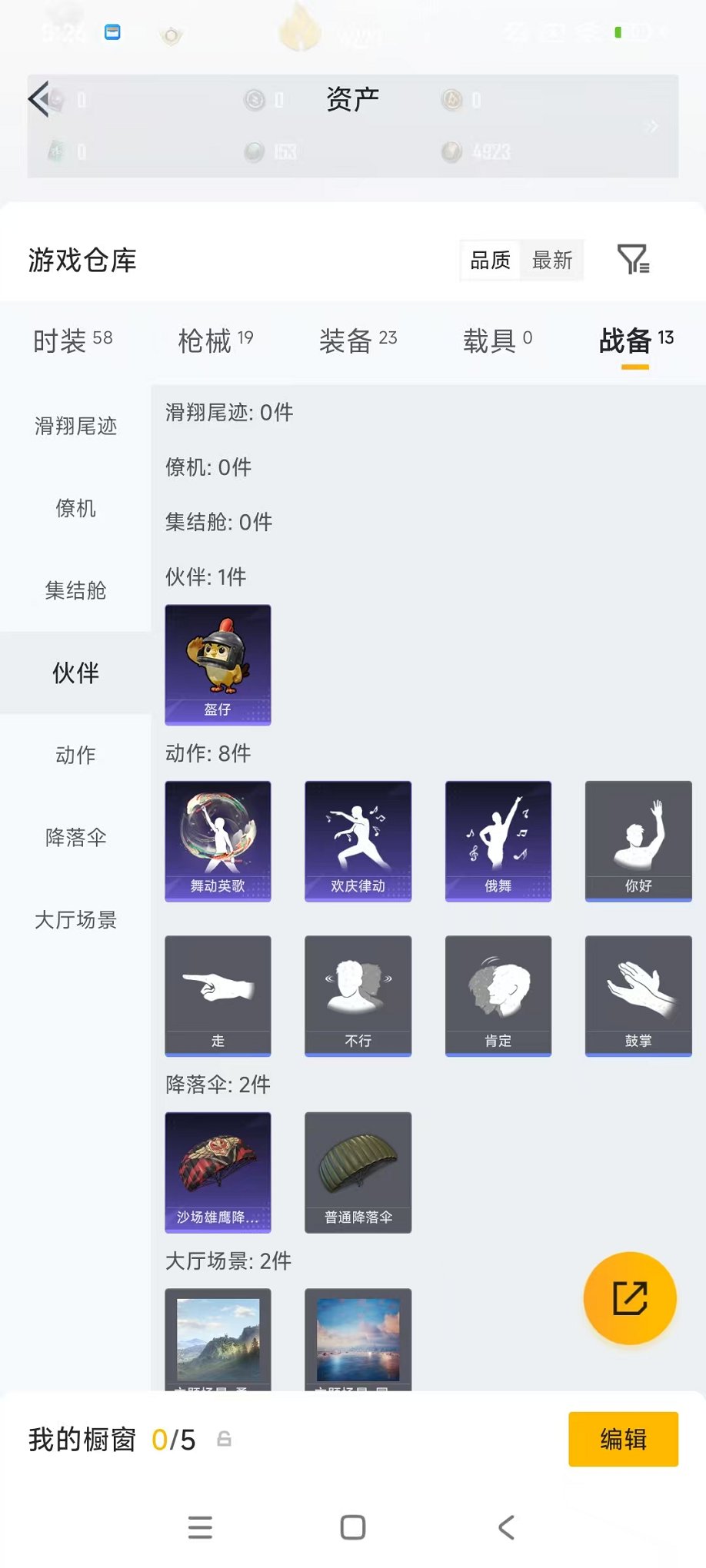The width and height of the screenshot is (706, 1568).
Task: Select the 不行 emote
Action: tap(358, 995)
